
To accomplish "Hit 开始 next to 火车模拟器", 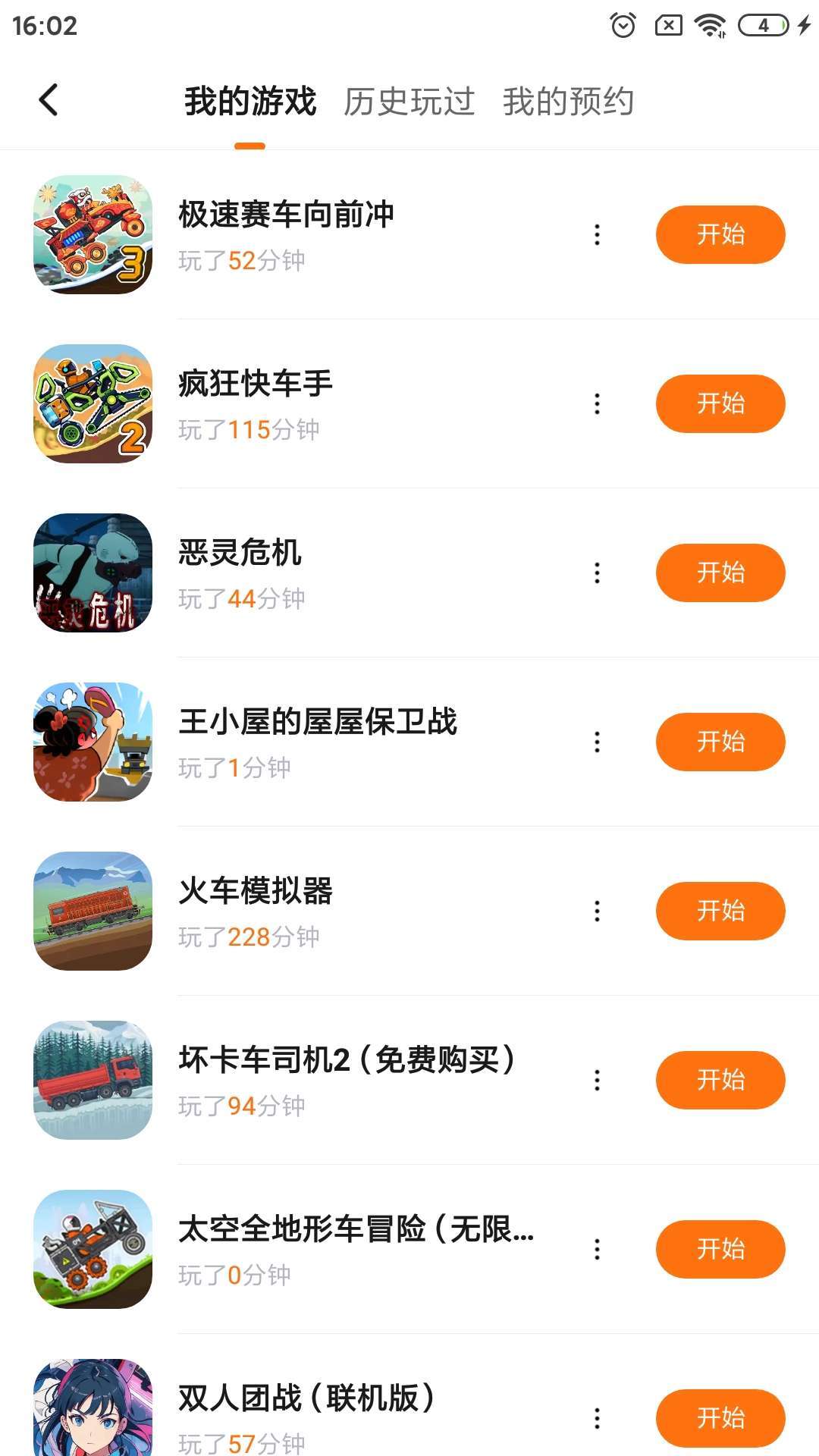I will point(720,911).
